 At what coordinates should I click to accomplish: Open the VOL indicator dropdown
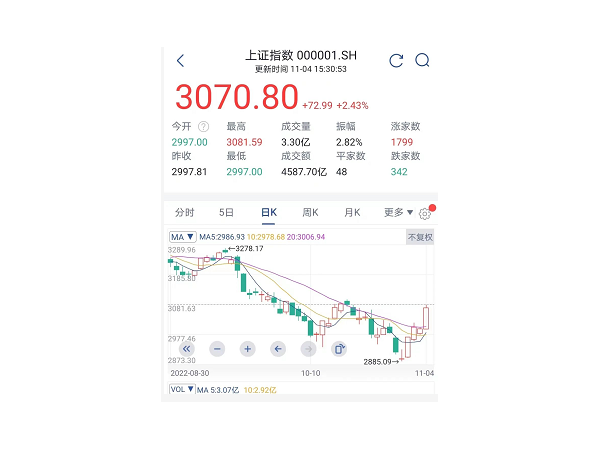tap(181, 389)
